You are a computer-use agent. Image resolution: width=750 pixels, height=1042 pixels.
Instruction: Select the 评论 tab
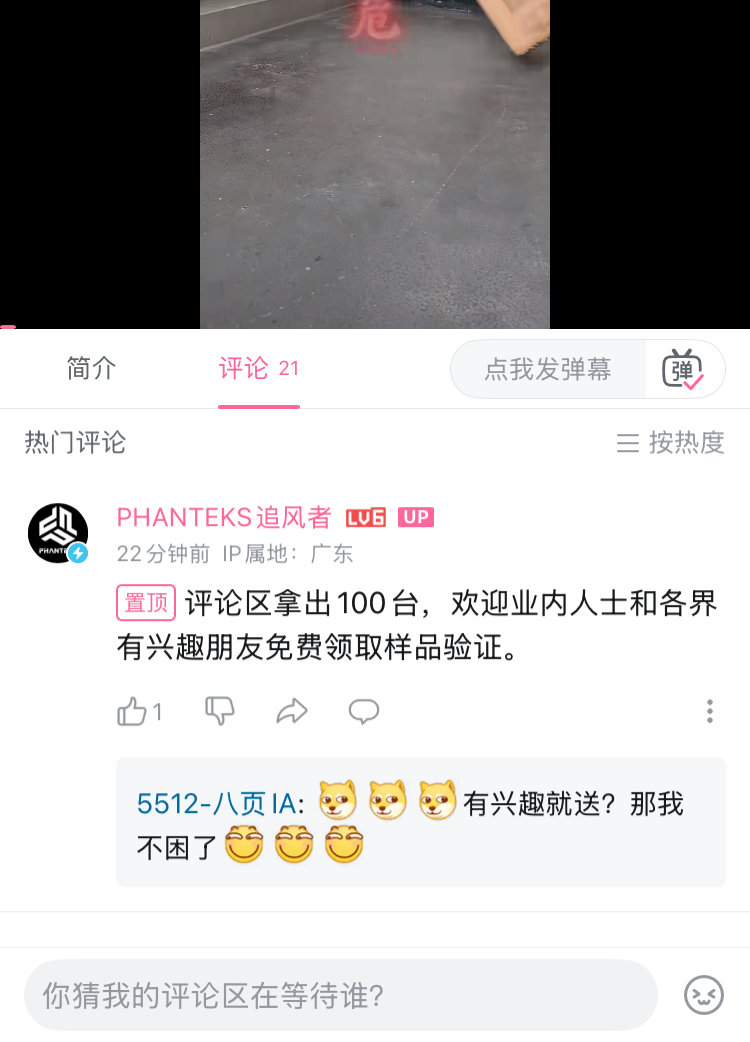pos(258,368)
